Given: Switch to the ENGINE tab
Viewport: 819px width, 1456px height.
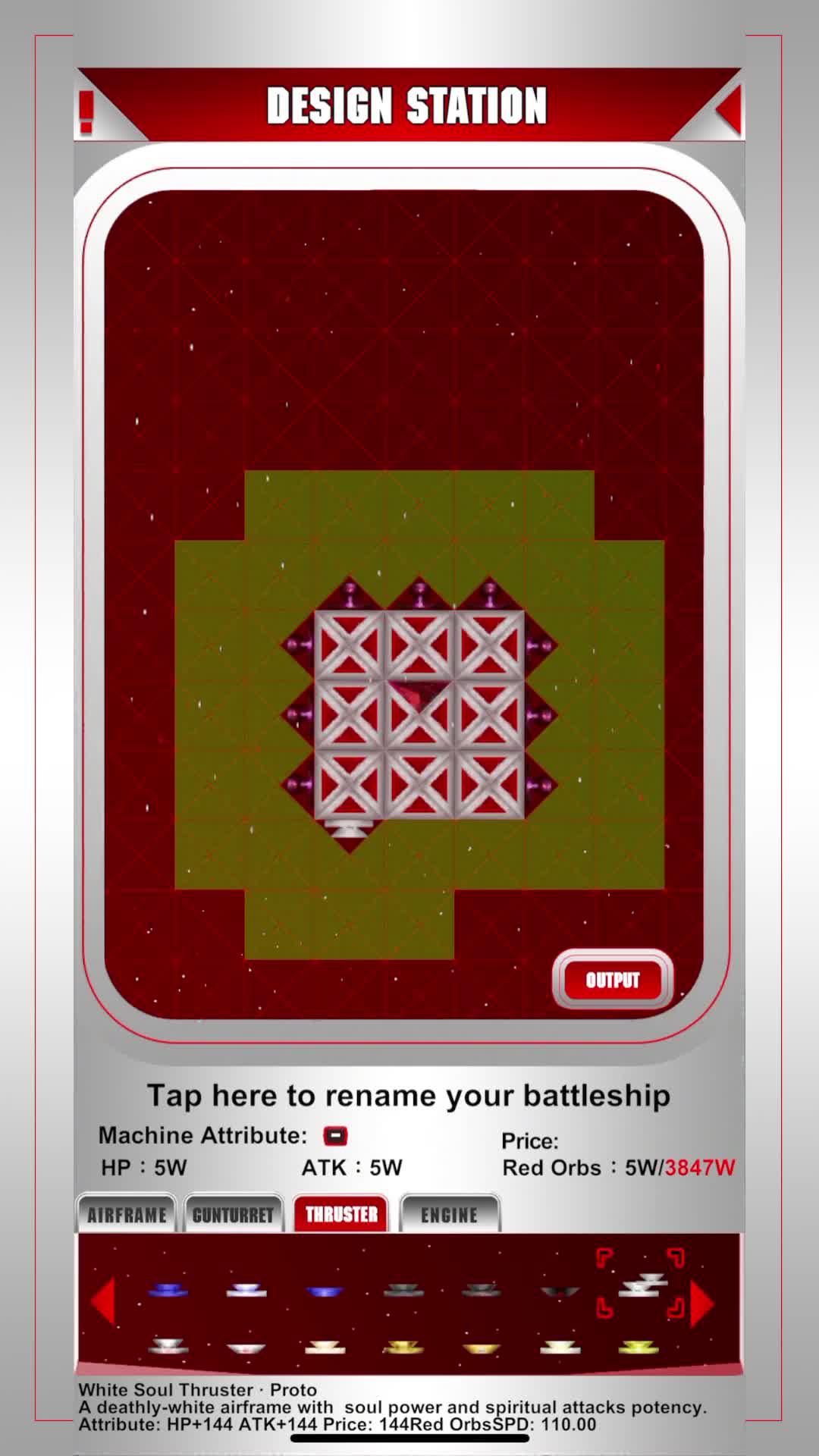Looking at the screenshot, I should [449, 1214].
